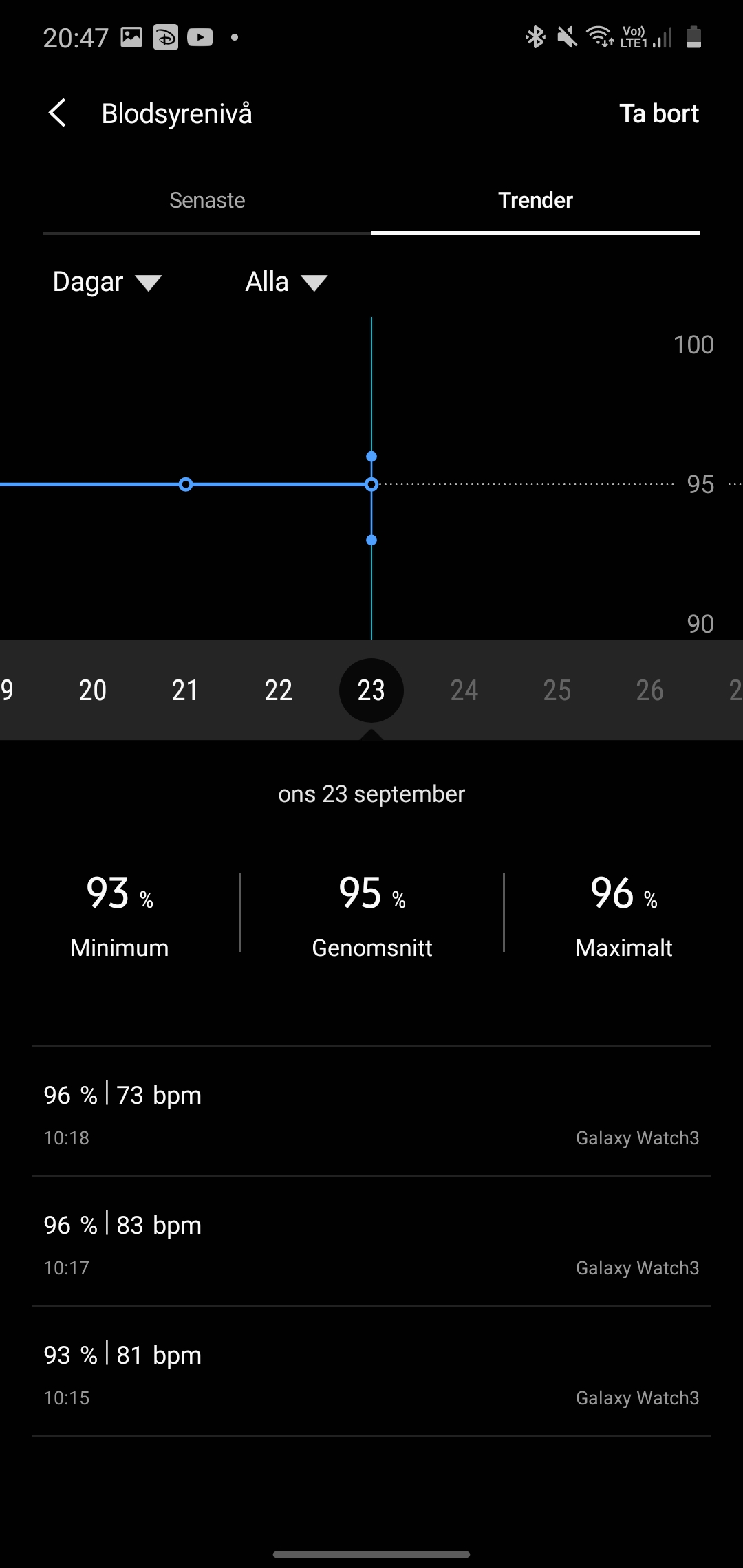743x1568 pixels.
Task: Open the 10:17 reading with 83 bpm
Action: coord(371,1242)
